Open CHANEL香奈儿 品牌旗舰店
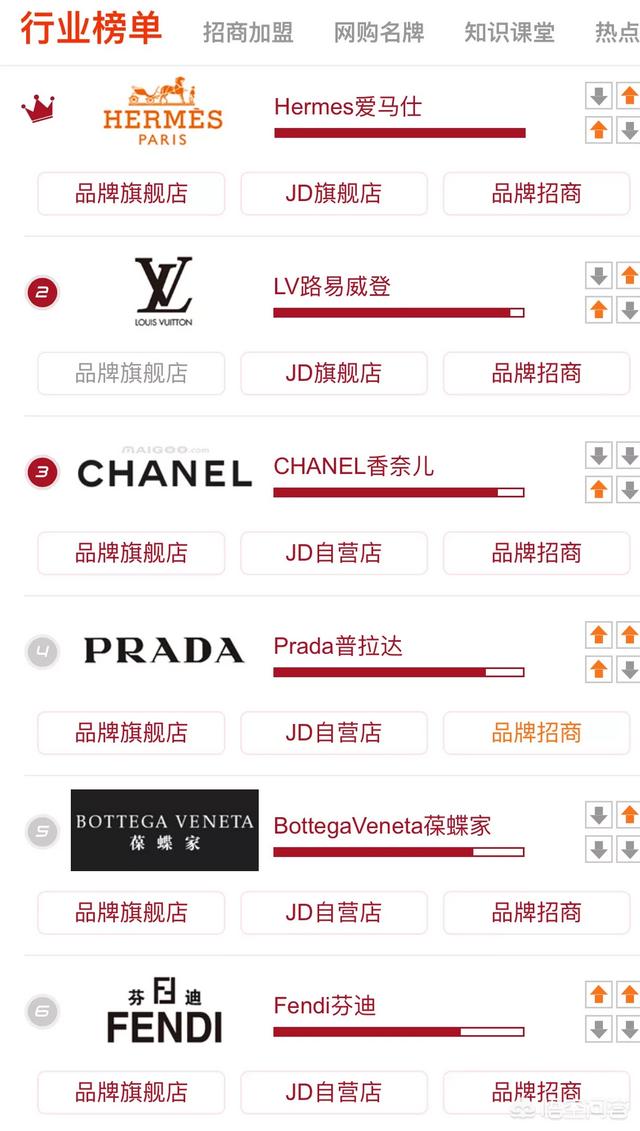This screenshot has width=640, height=1131. (131, 553)
